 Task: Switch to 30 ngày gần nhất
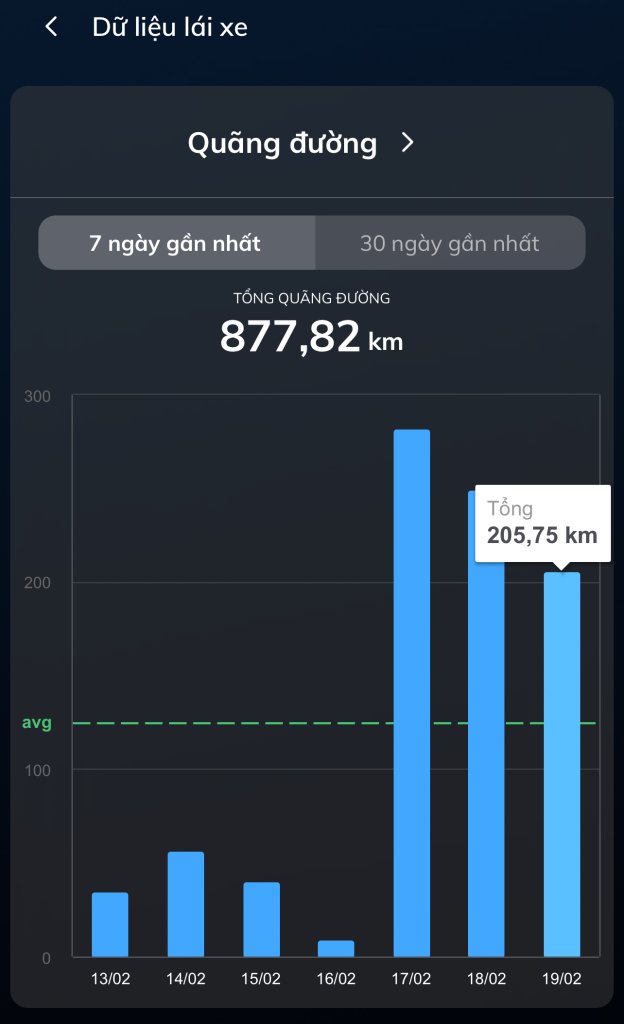click(449, 243)
